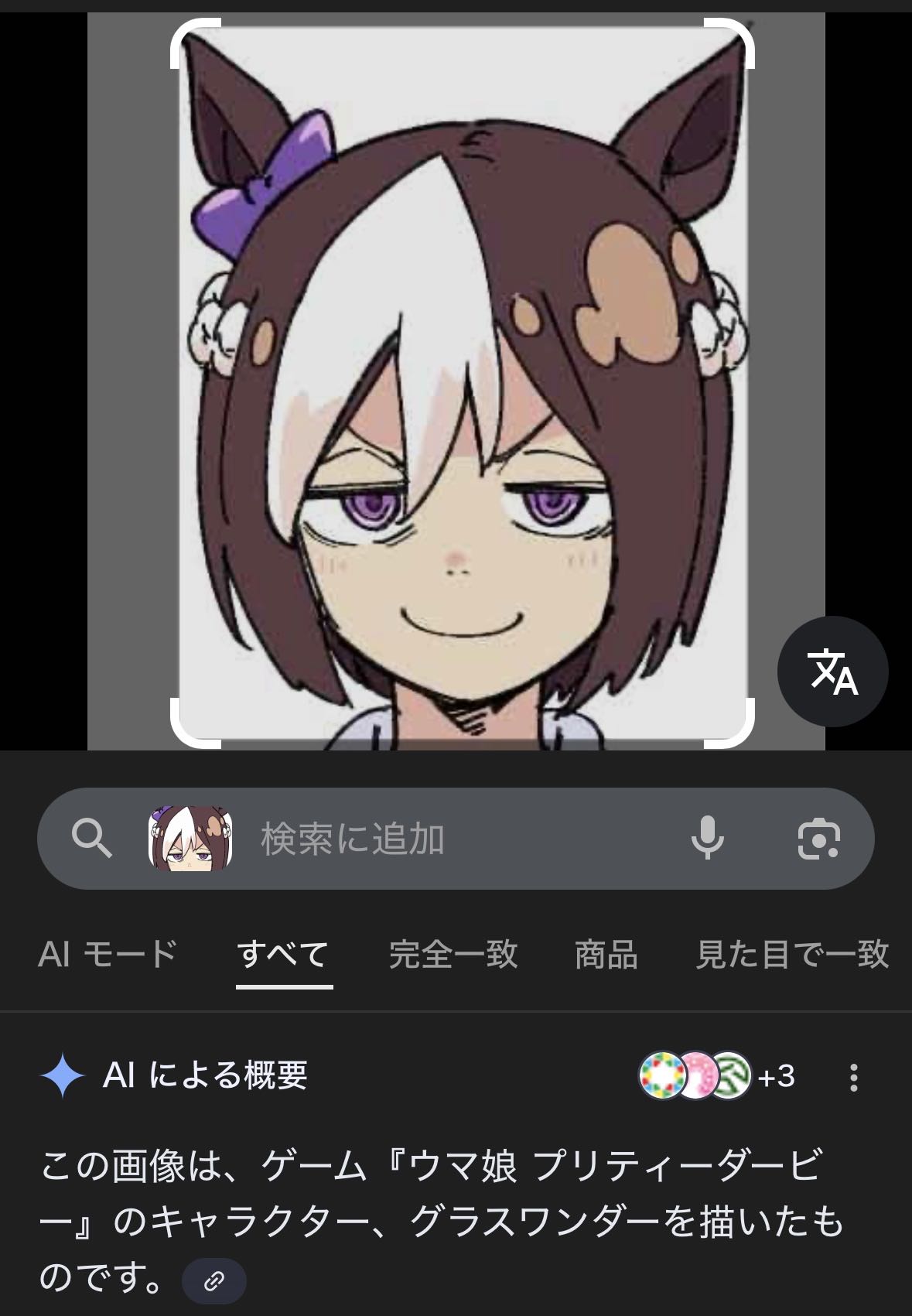Start voice search with microphone
The image size is (912, 1316).
tap(707, 839)
